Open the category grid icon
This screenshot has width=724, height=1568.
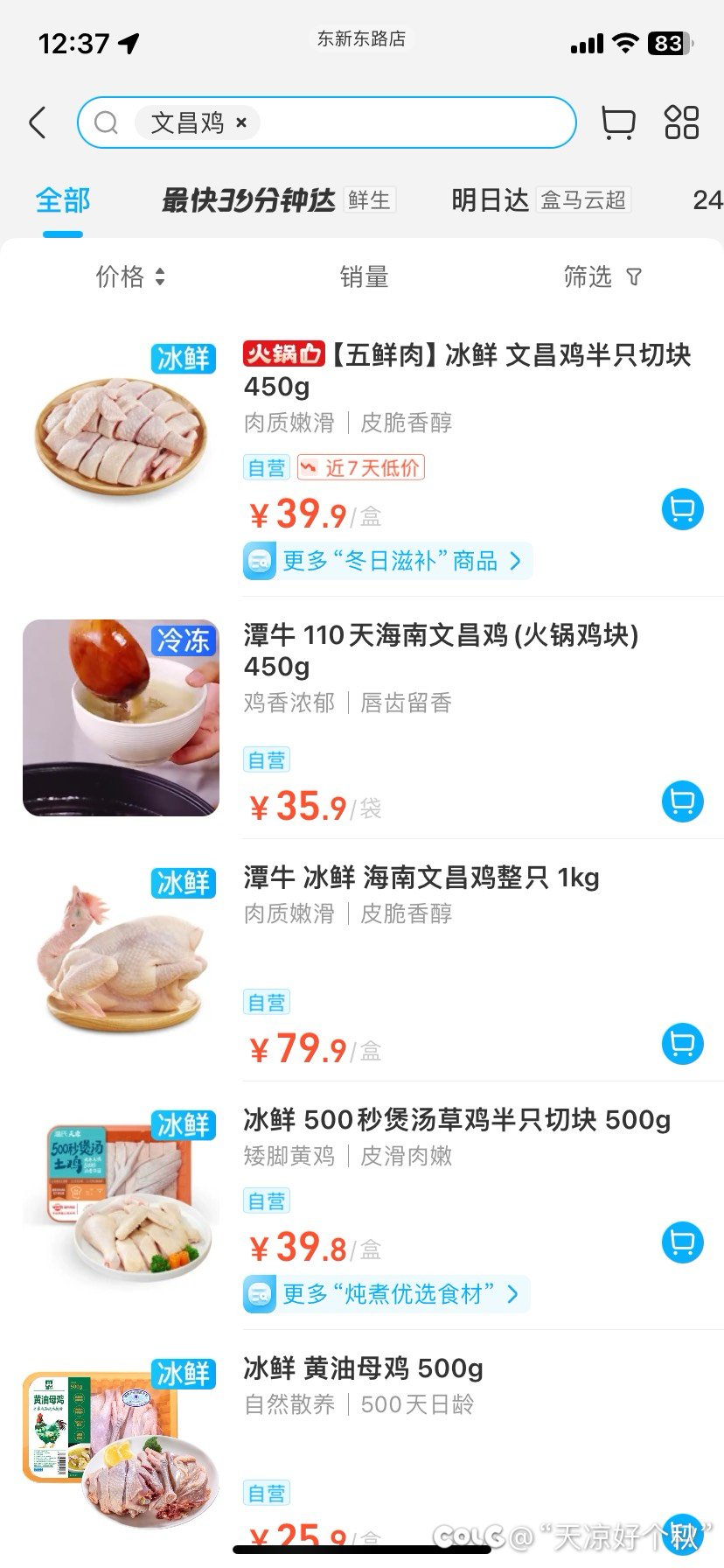click(681, 123)
